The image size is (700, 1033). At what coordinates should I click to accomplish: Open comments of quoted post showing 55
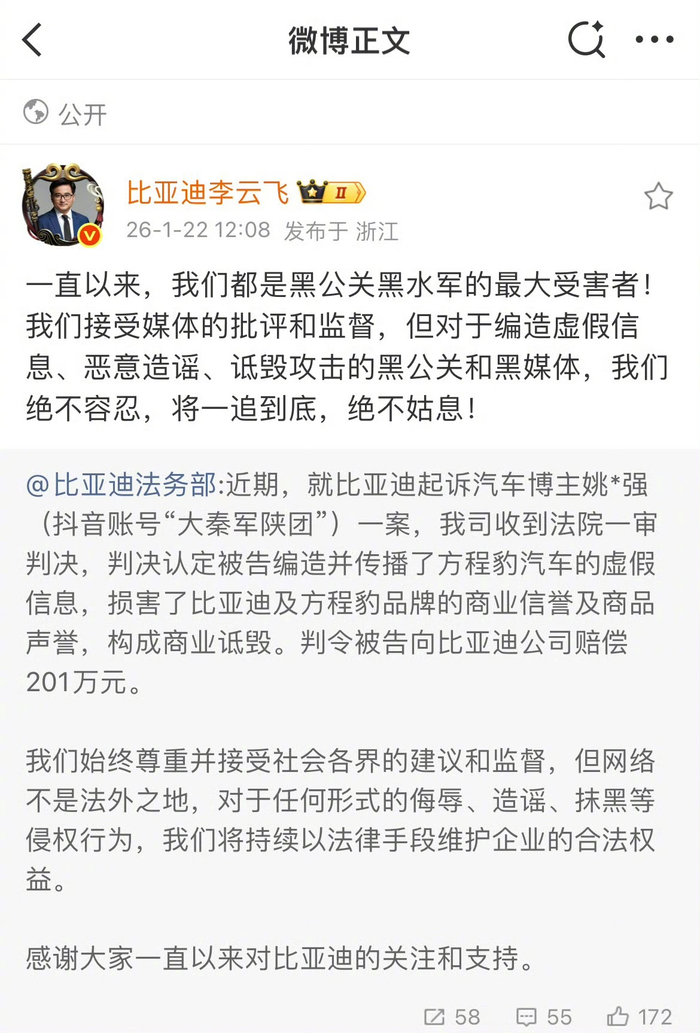[x=545, y=1016]
